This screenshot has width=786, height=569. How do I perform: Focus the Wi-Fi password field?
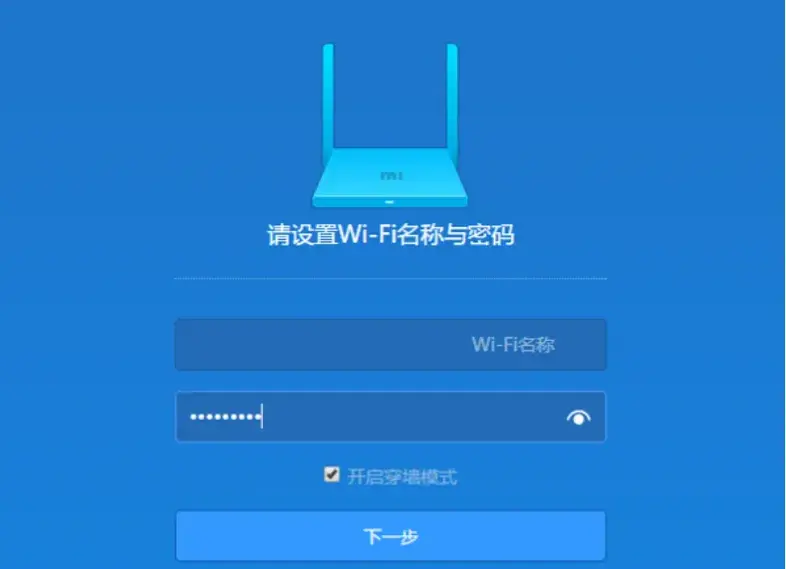point(370,417)
